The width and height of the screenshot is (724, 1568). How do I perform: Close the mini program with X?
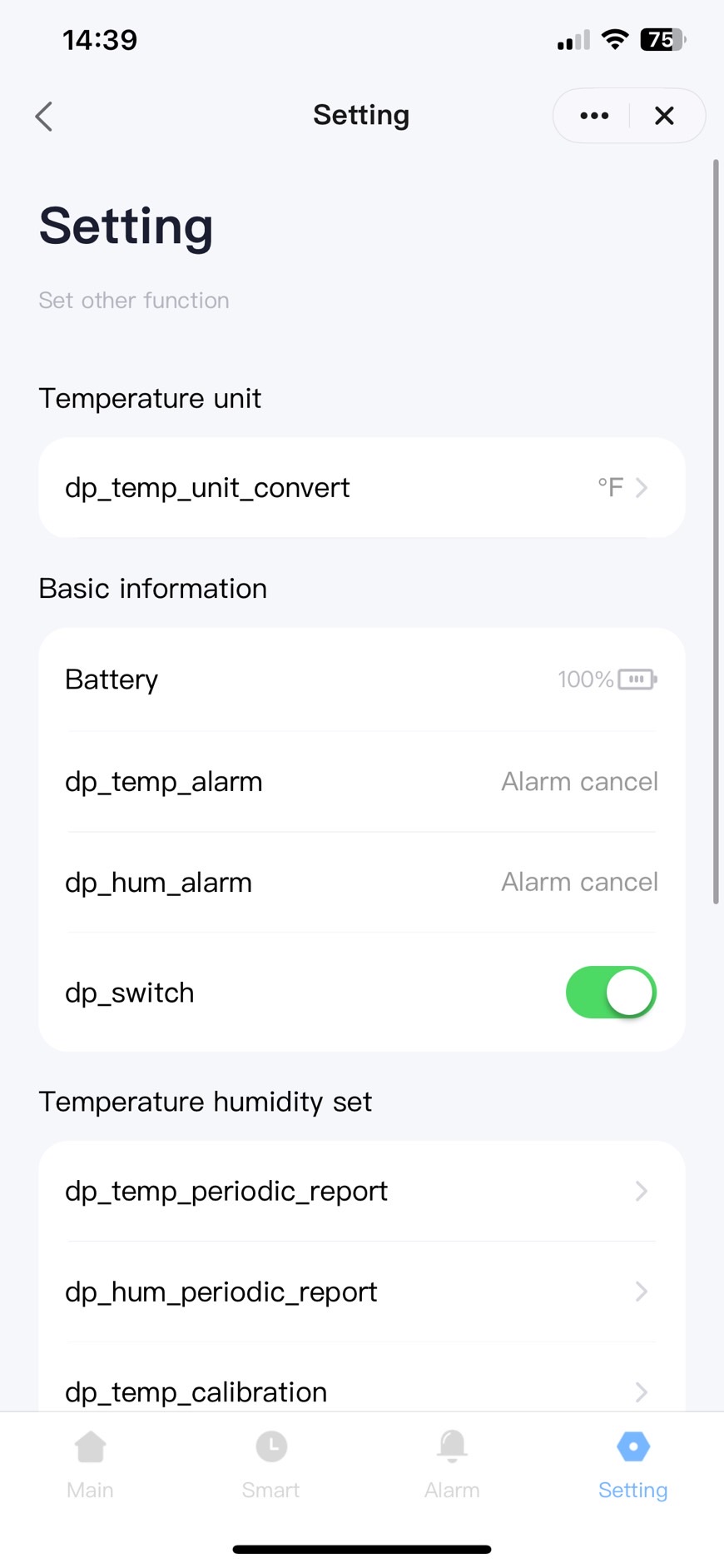tap(664, 116)
